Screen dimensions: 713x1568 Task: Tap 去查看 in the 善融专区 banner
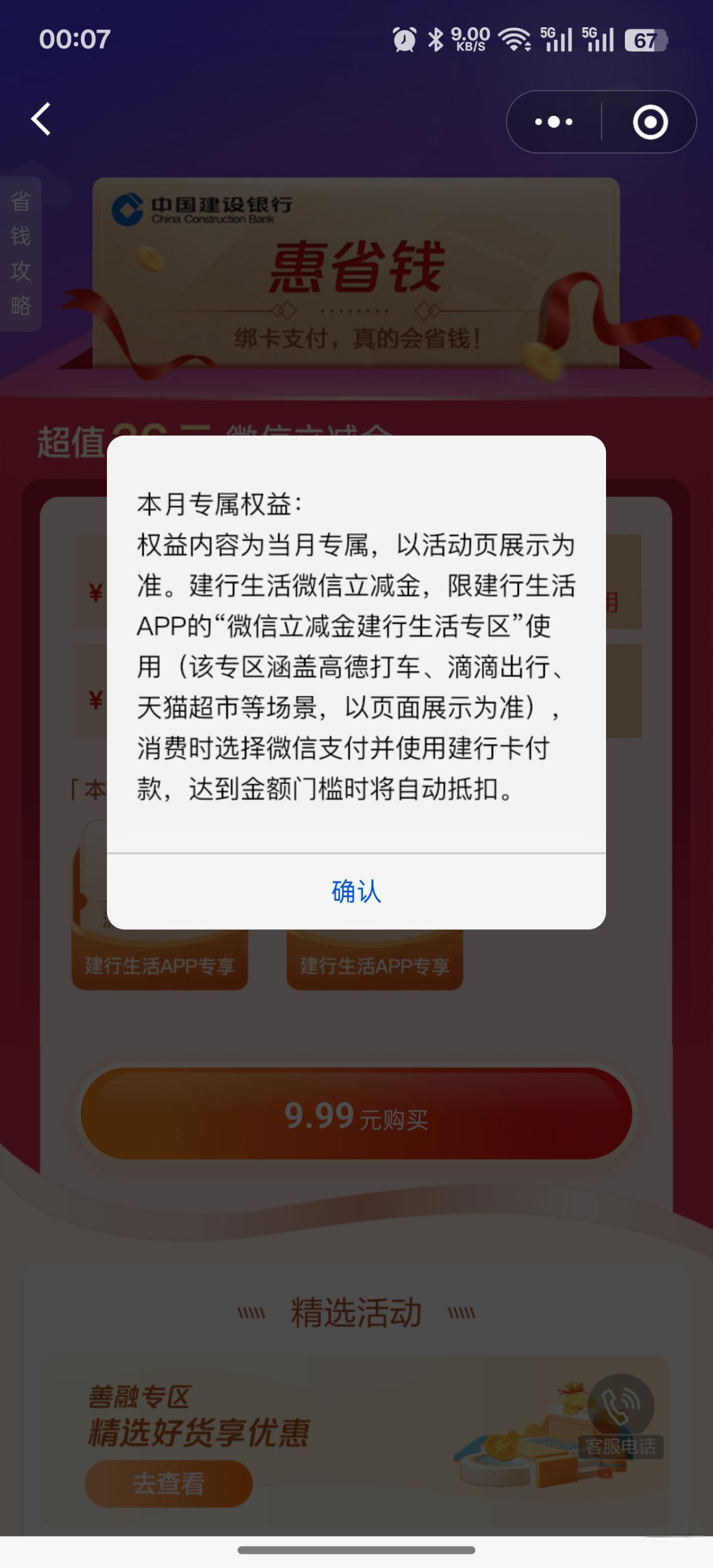coord(169,1484)
